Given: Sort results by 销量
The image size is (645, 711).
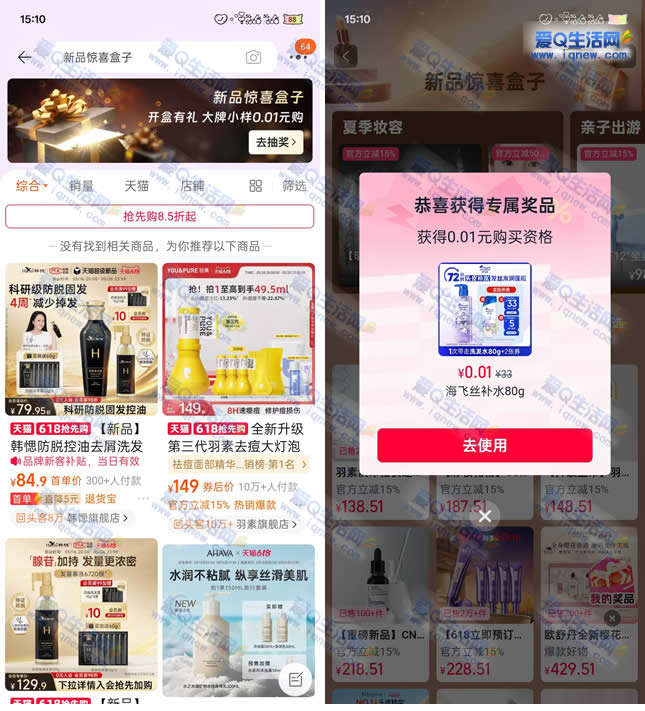Looking at the screenshot, I should [82, 186].
